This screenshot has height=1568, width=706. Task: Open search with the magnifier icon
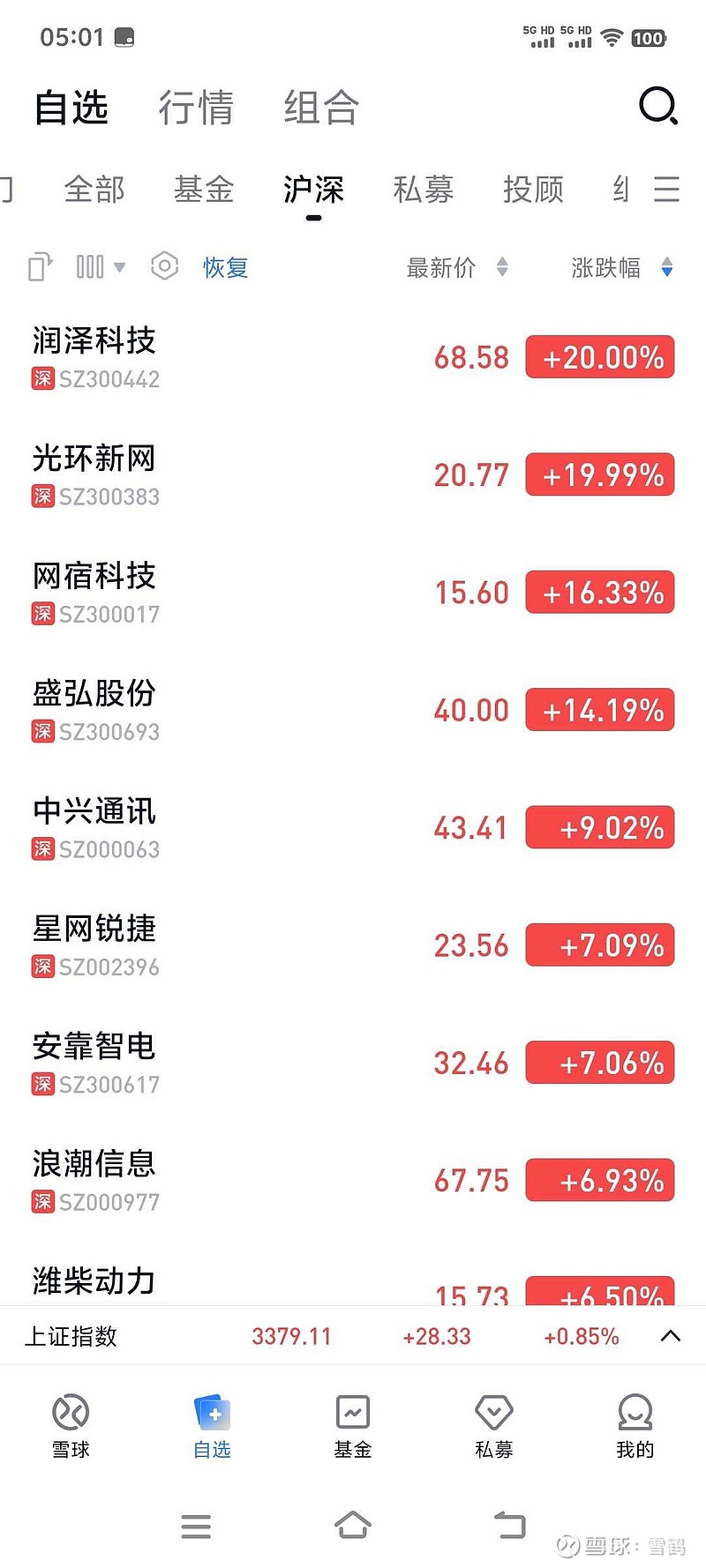click(658, 106)
